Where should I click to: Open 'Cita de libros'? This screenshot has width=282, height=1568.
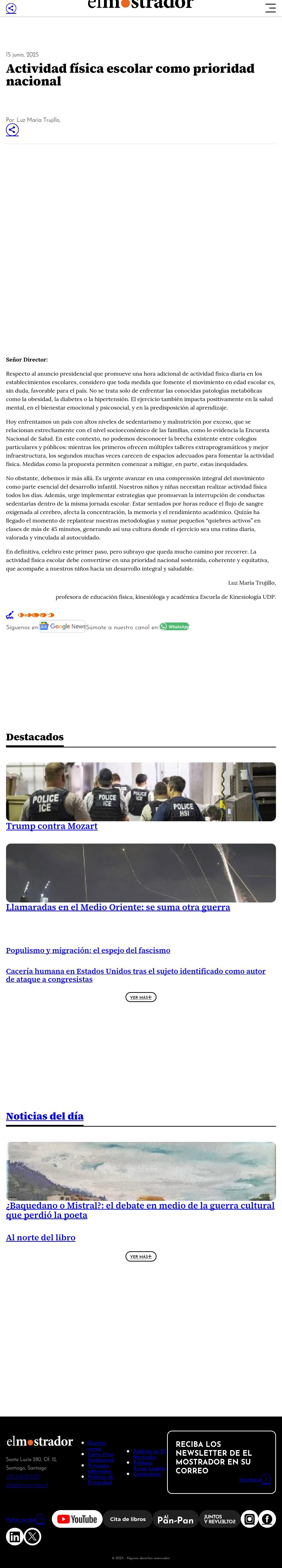pyautogui.click(x=128, y=1519)
